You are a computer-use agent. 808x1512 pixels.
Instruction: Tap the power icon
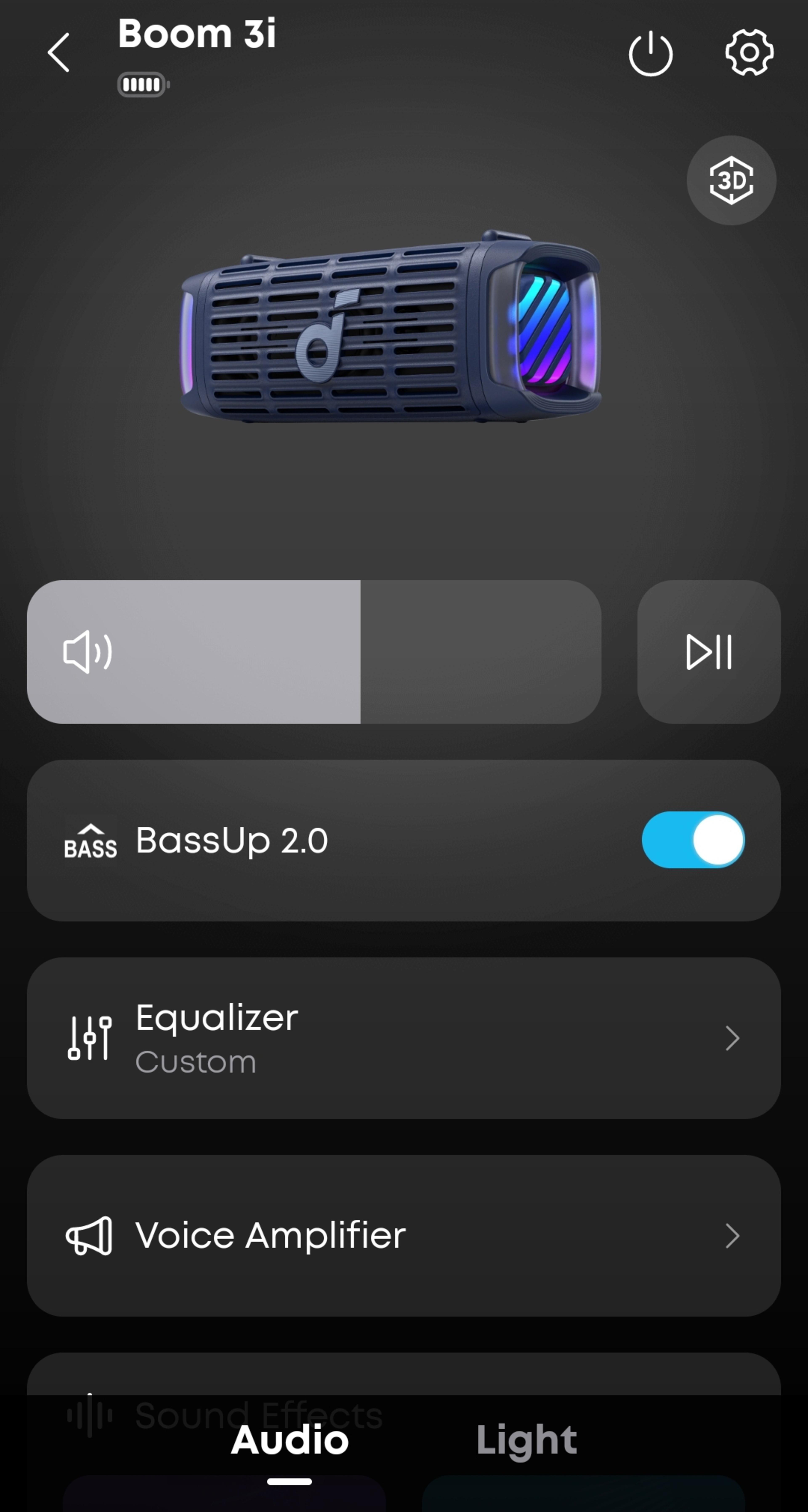650,54
